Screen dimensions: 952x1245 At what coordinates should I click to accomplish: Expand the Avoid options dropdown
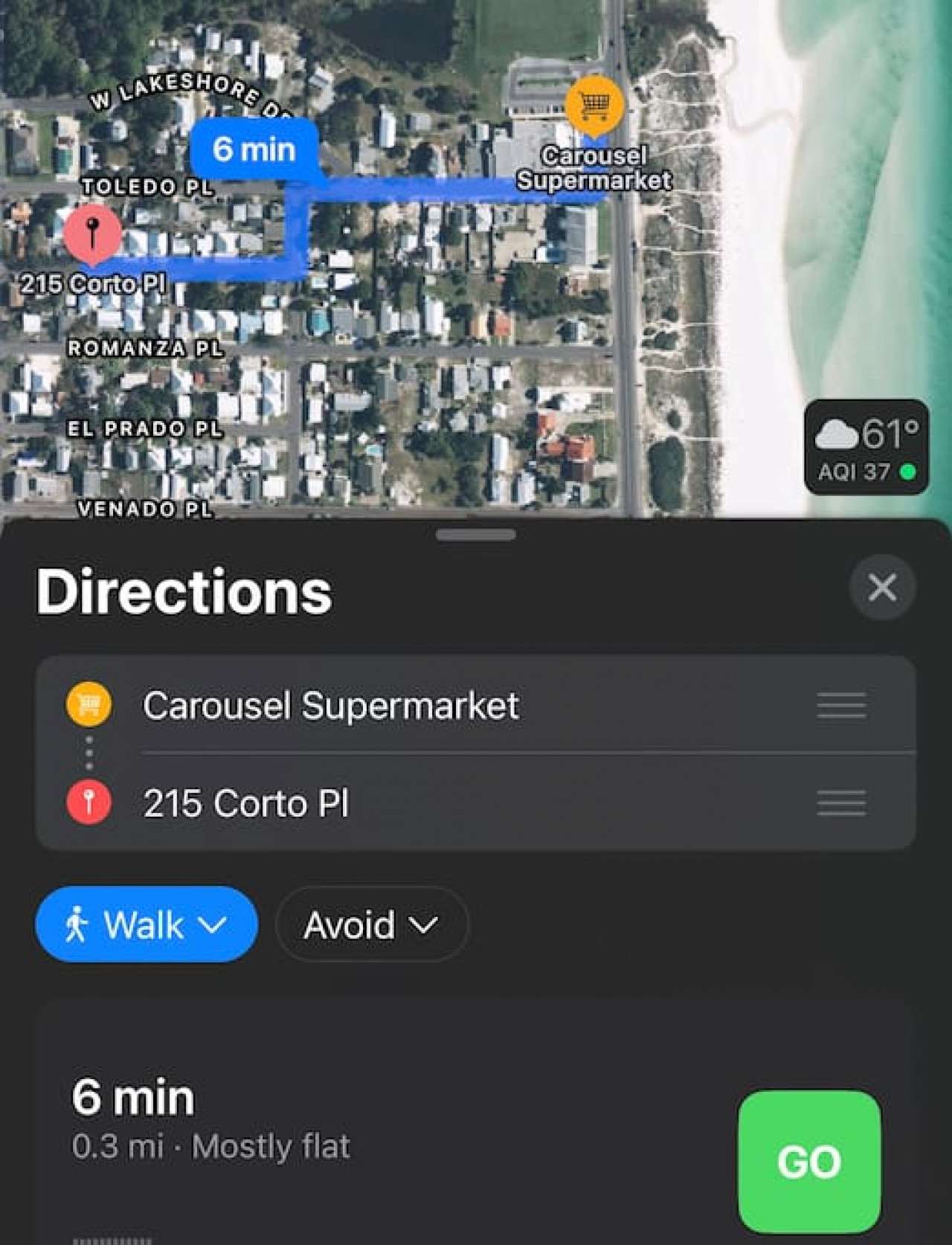(371, 924)
